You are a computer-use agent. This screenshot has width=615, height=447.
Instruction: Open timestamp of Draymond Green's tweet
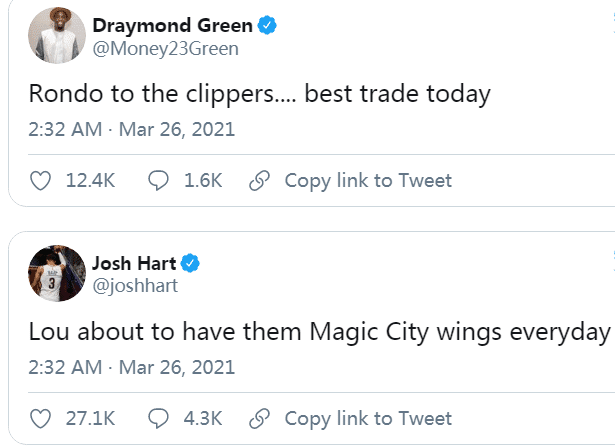pos(131,130)
